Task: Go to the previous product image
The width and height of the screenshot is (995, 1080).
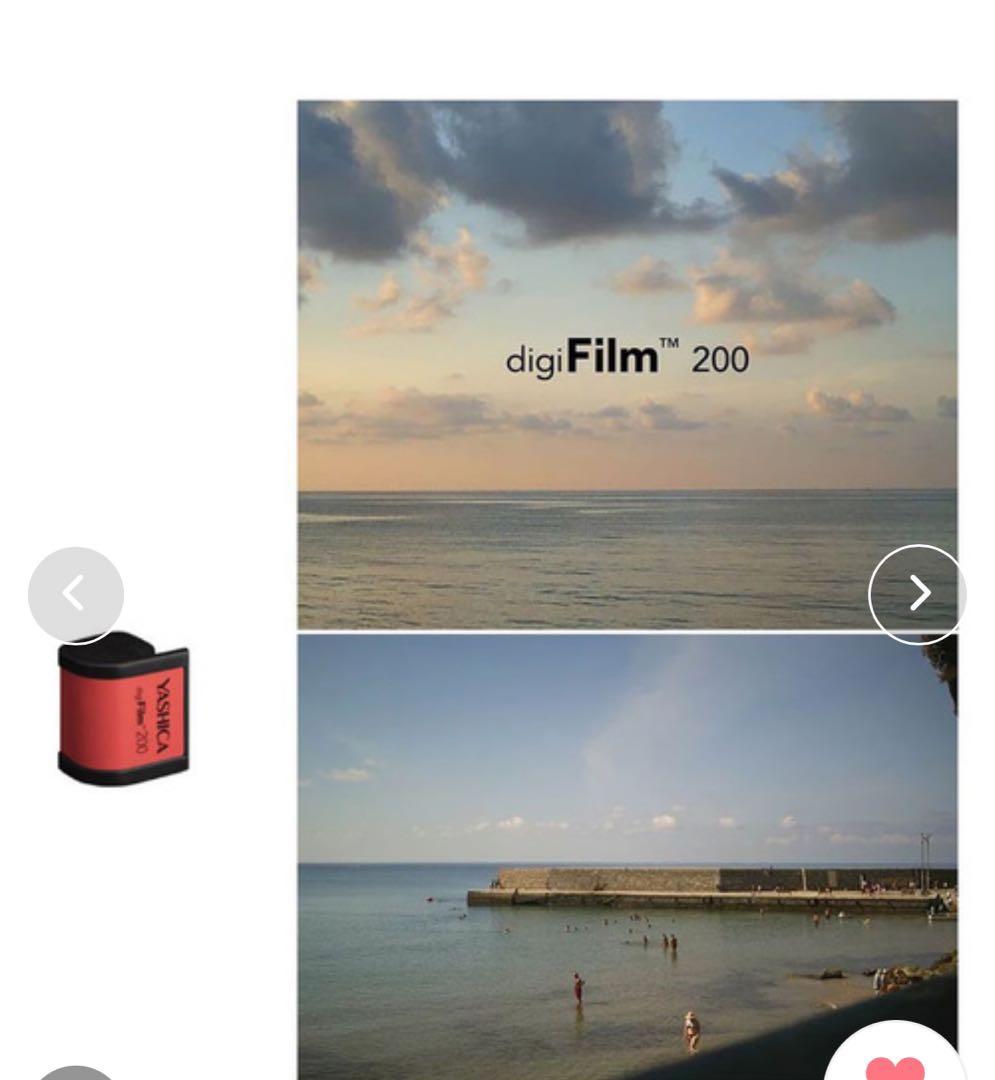Action: coord(75,594)
